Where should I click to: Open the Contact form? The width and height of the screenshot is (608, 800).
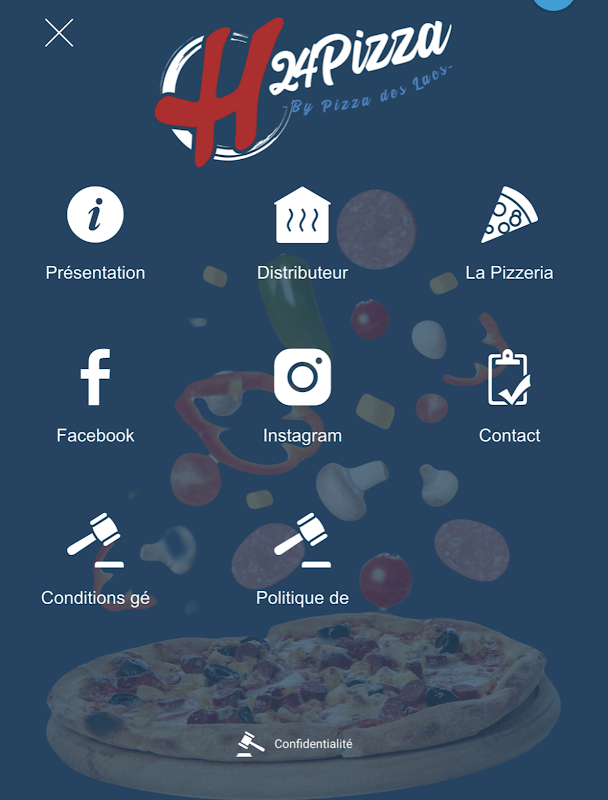[509, 397]
